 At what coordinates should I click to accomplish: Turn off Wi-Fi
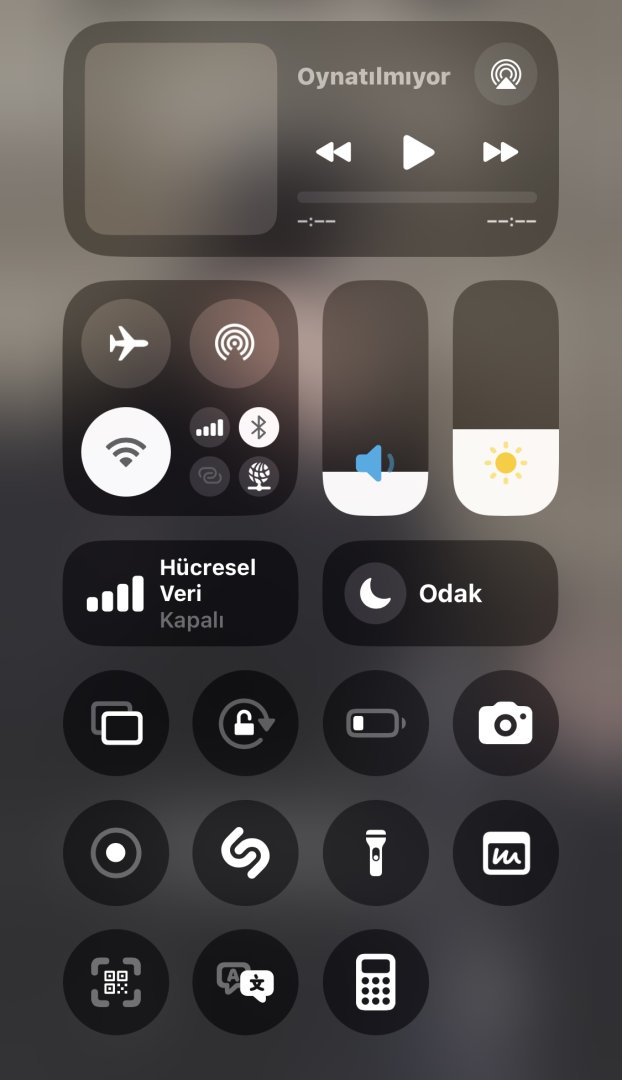point(126,452)
